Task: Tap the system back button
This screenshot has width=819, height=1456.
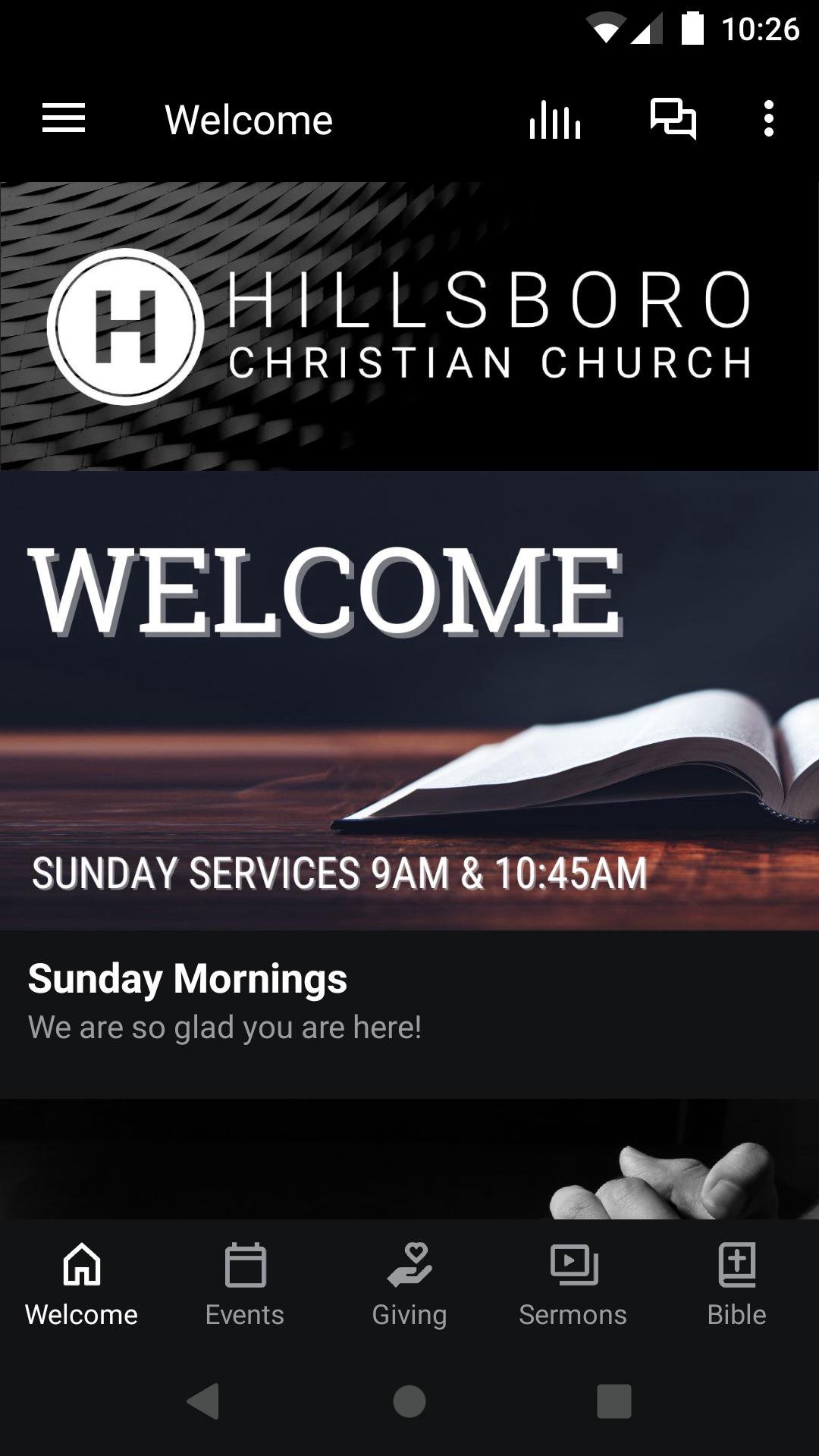Action: coord(204,1401)
